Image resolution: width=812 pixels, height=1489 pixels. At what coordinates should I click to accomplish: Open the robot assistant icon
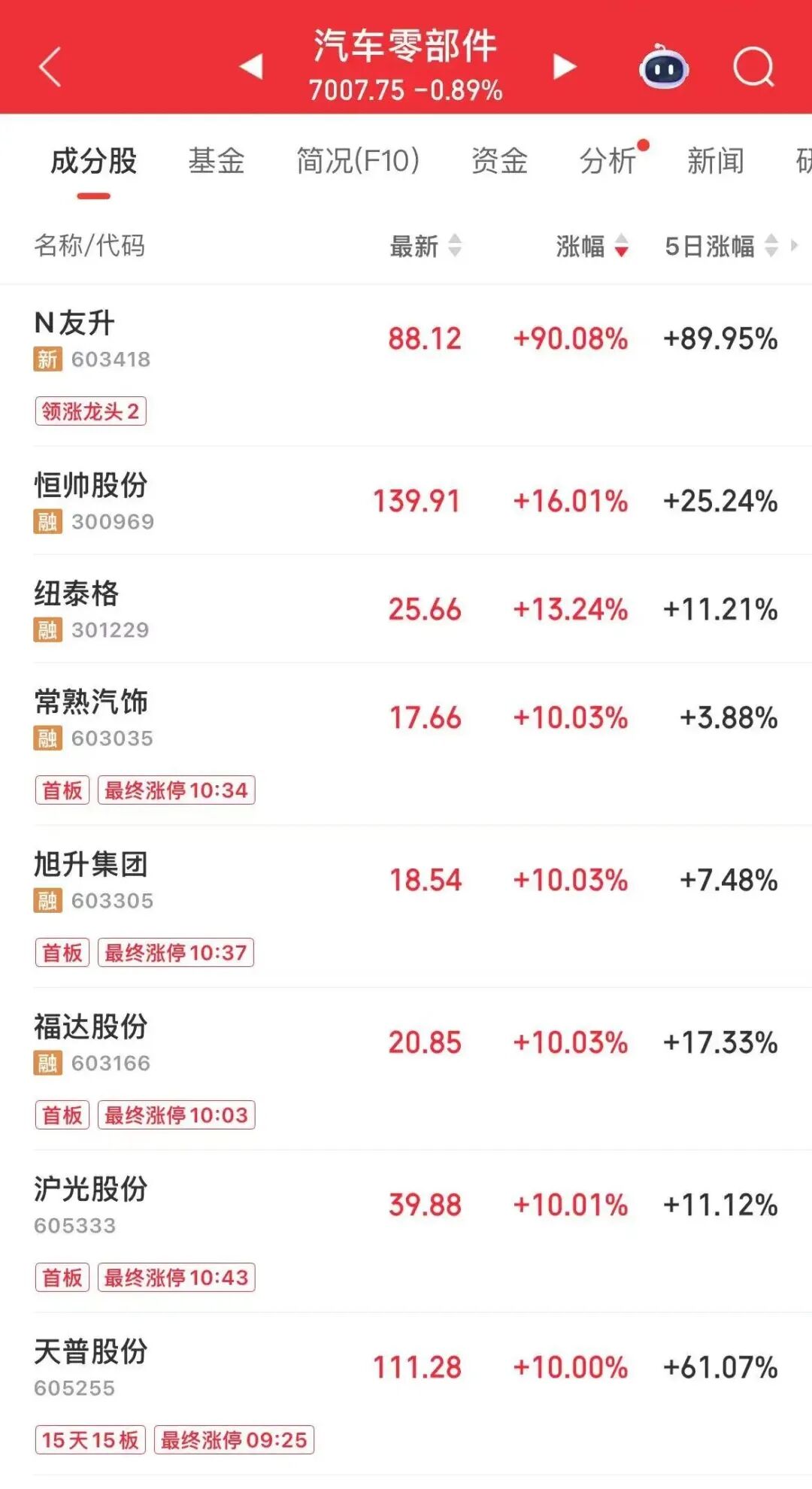664,67
